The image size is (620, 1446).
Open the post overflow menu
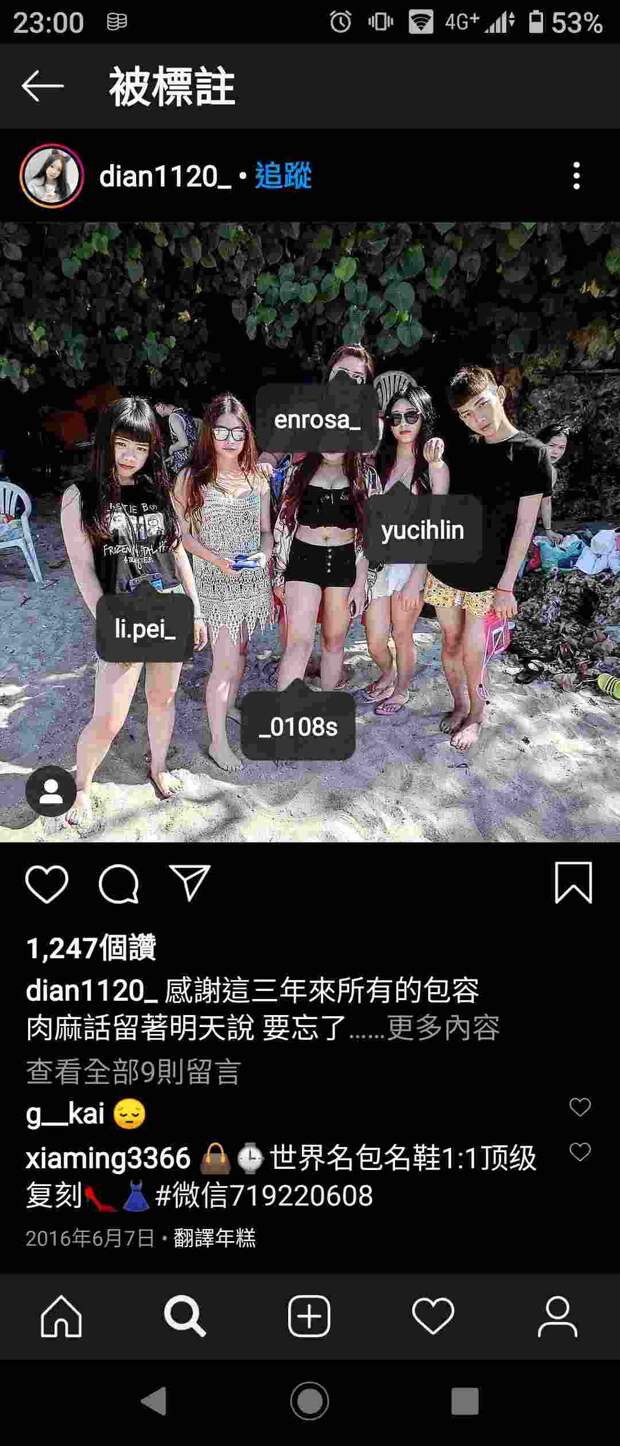pyautogui.click(x=576, y=176)
